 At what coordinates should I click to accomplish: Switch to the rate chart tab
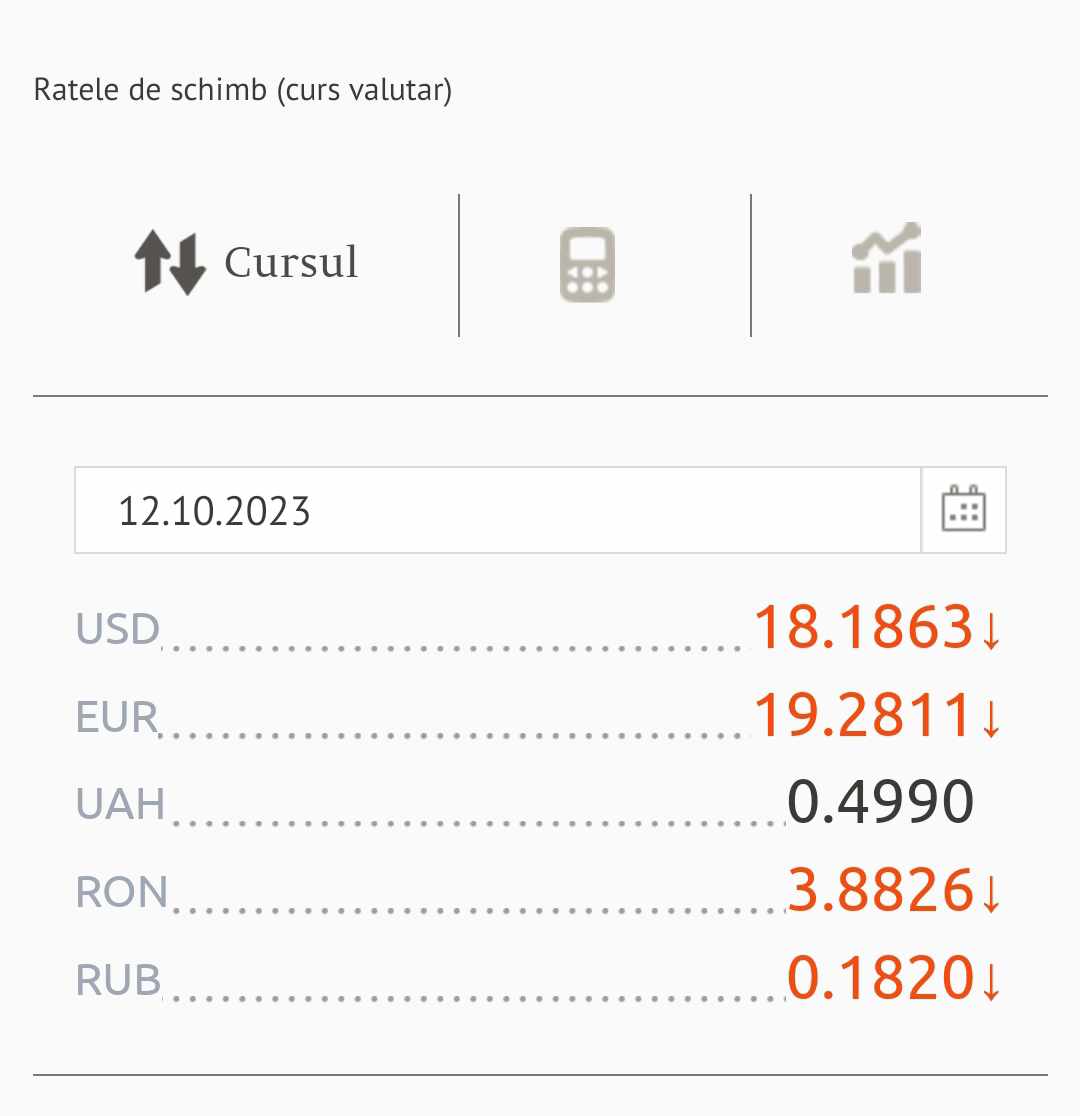pyautogui.click(x=886, y=260)
